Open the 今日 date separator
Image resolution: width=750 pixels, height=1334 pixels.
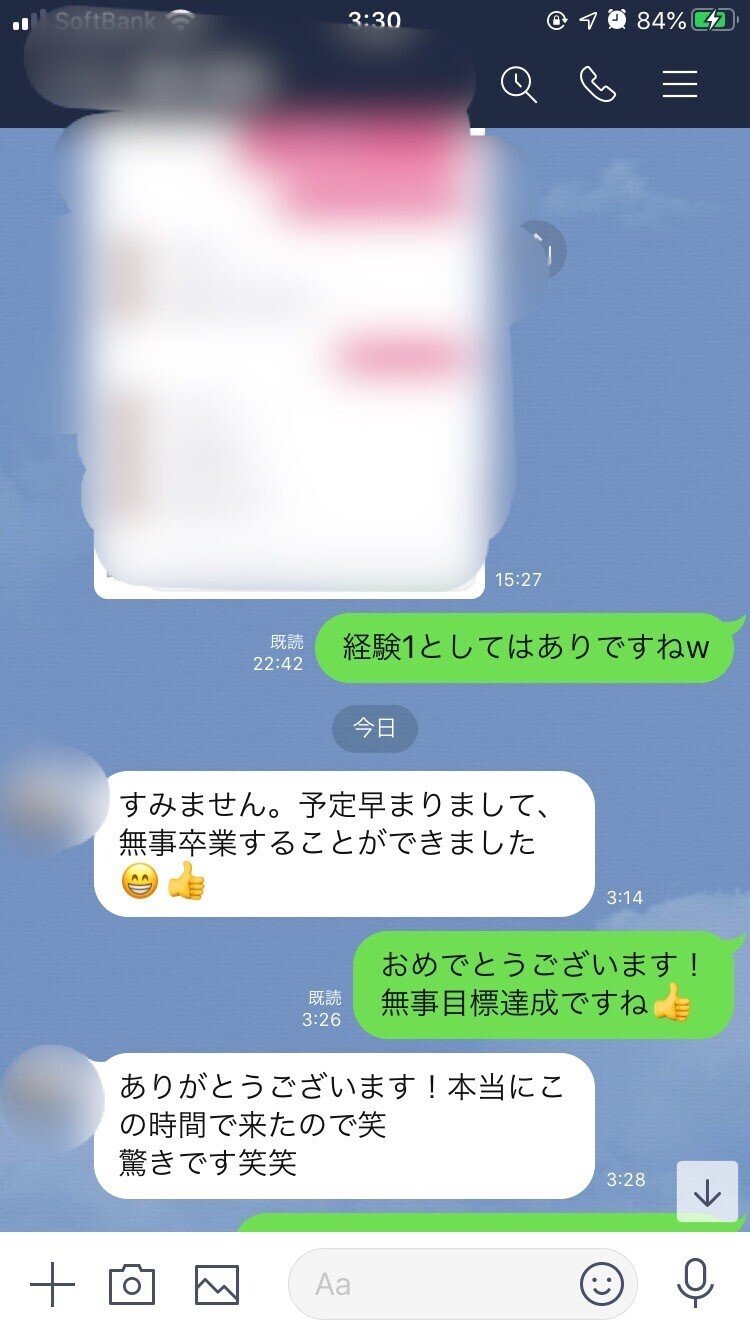[x=377, y=729]
